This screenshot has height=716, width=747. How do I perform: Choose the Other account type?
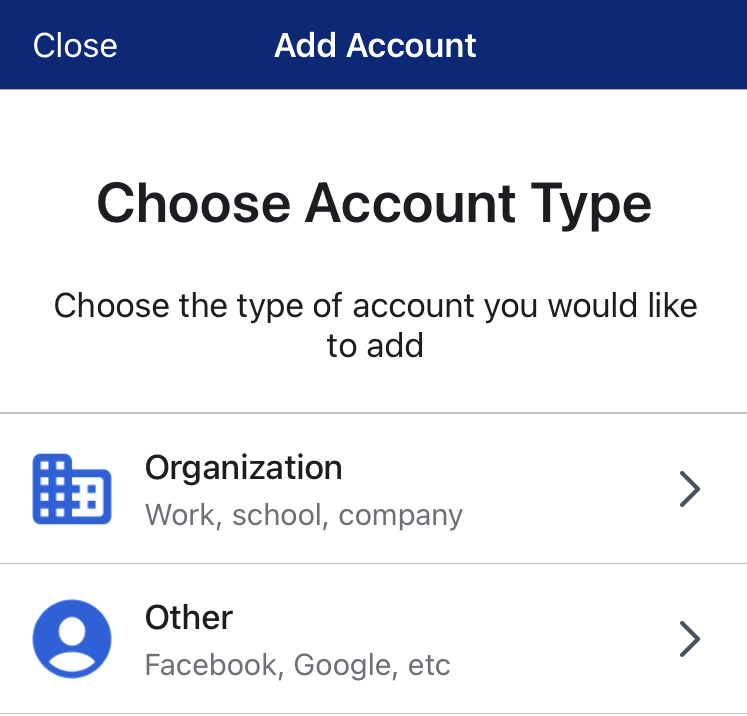click(373, 638)
